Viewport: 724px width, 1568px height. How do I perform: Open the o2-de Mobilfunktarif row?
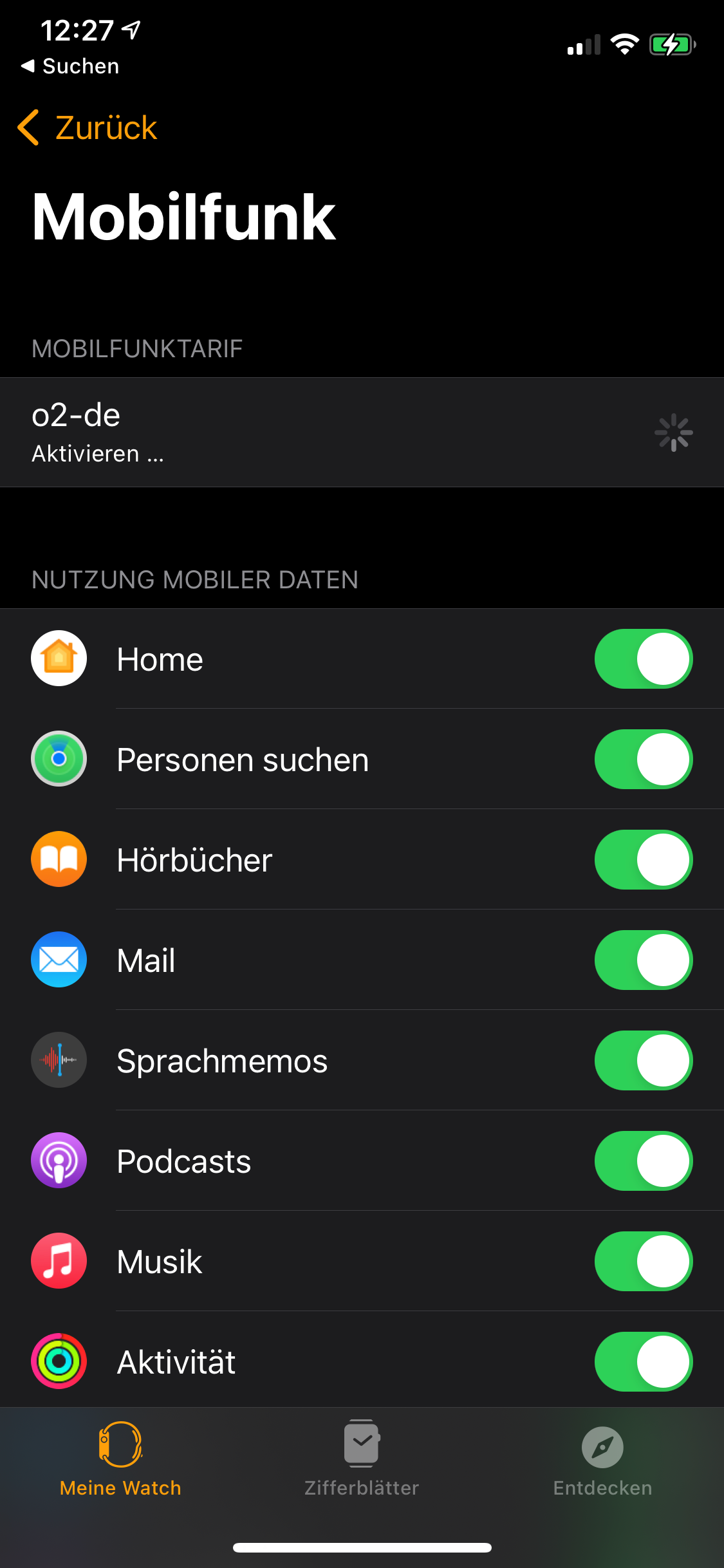tap(362, 432)
